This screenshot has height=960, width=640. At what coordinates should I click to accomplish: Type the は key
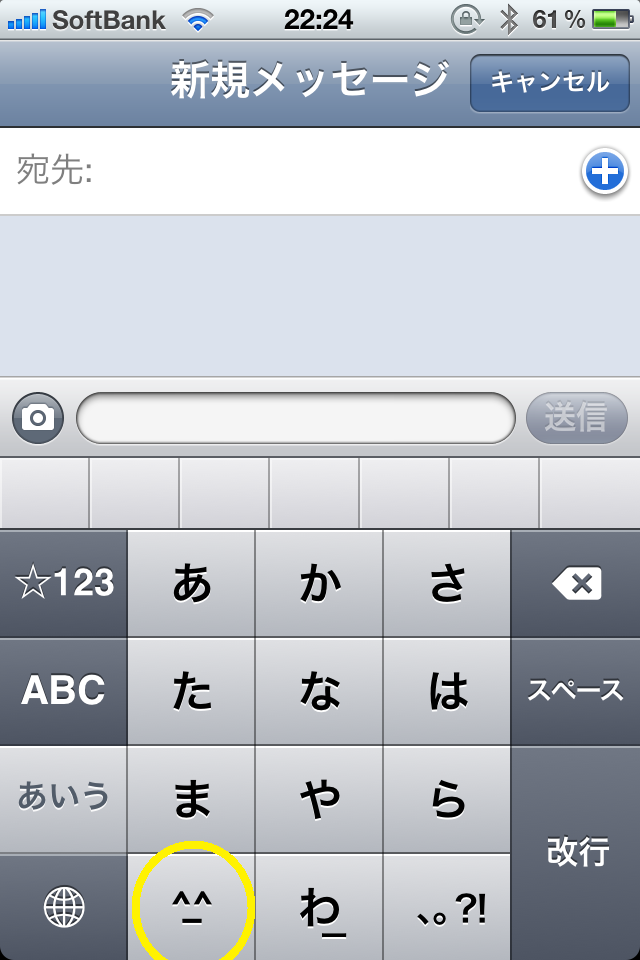coord(448,691)
